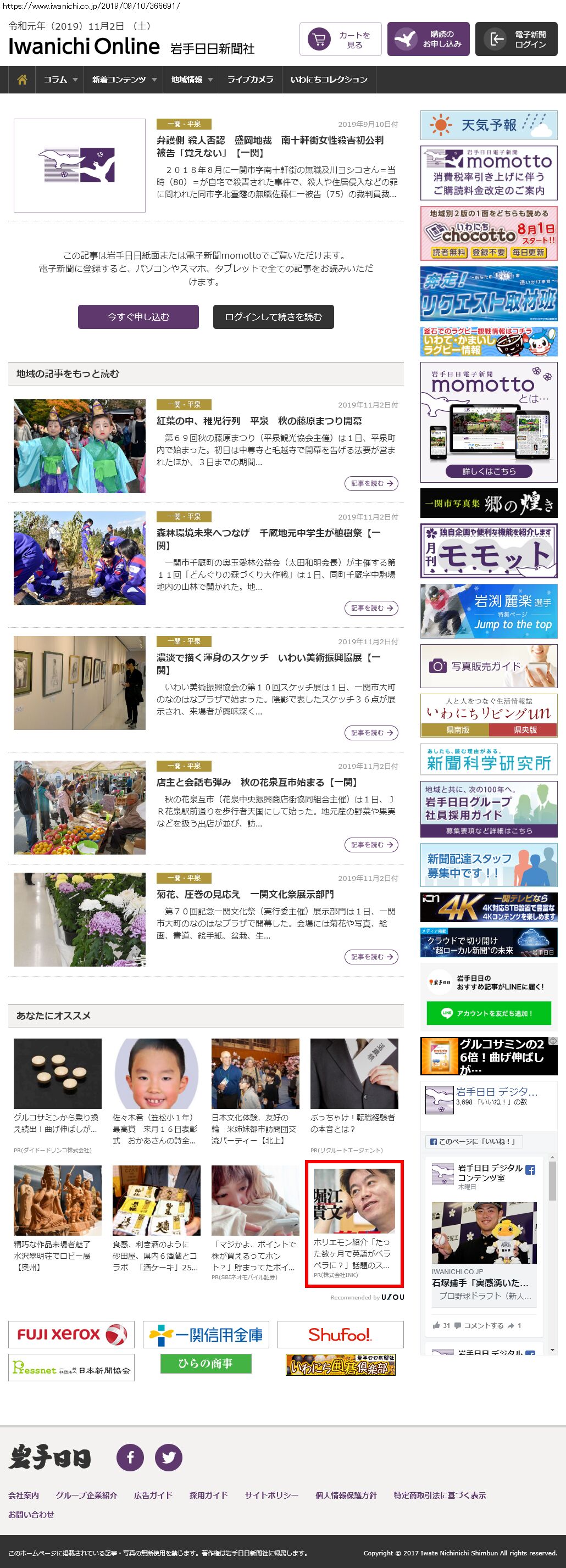Select ログインして続きを読む

point(273,316)
